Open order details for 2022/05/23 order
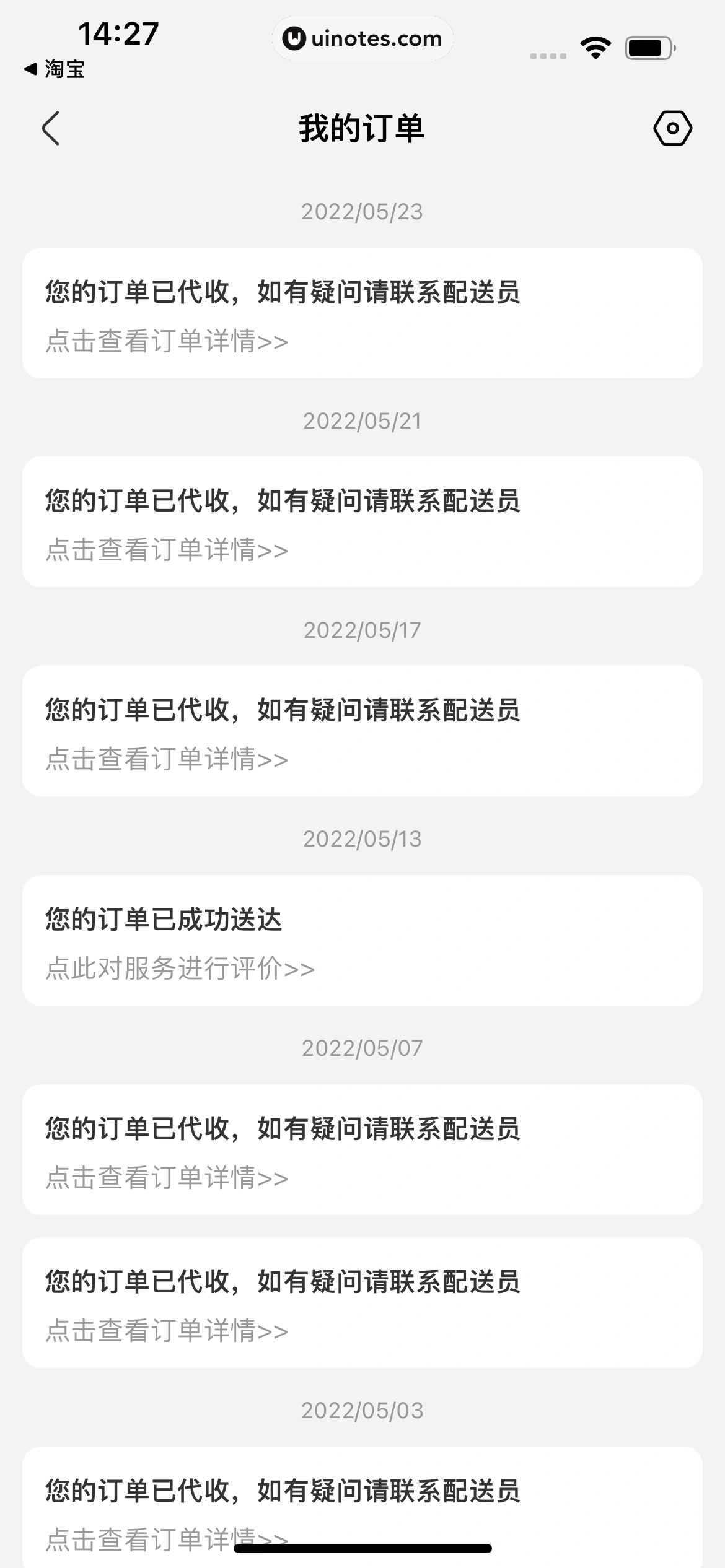725x1568 pixels. pos(167,341)
